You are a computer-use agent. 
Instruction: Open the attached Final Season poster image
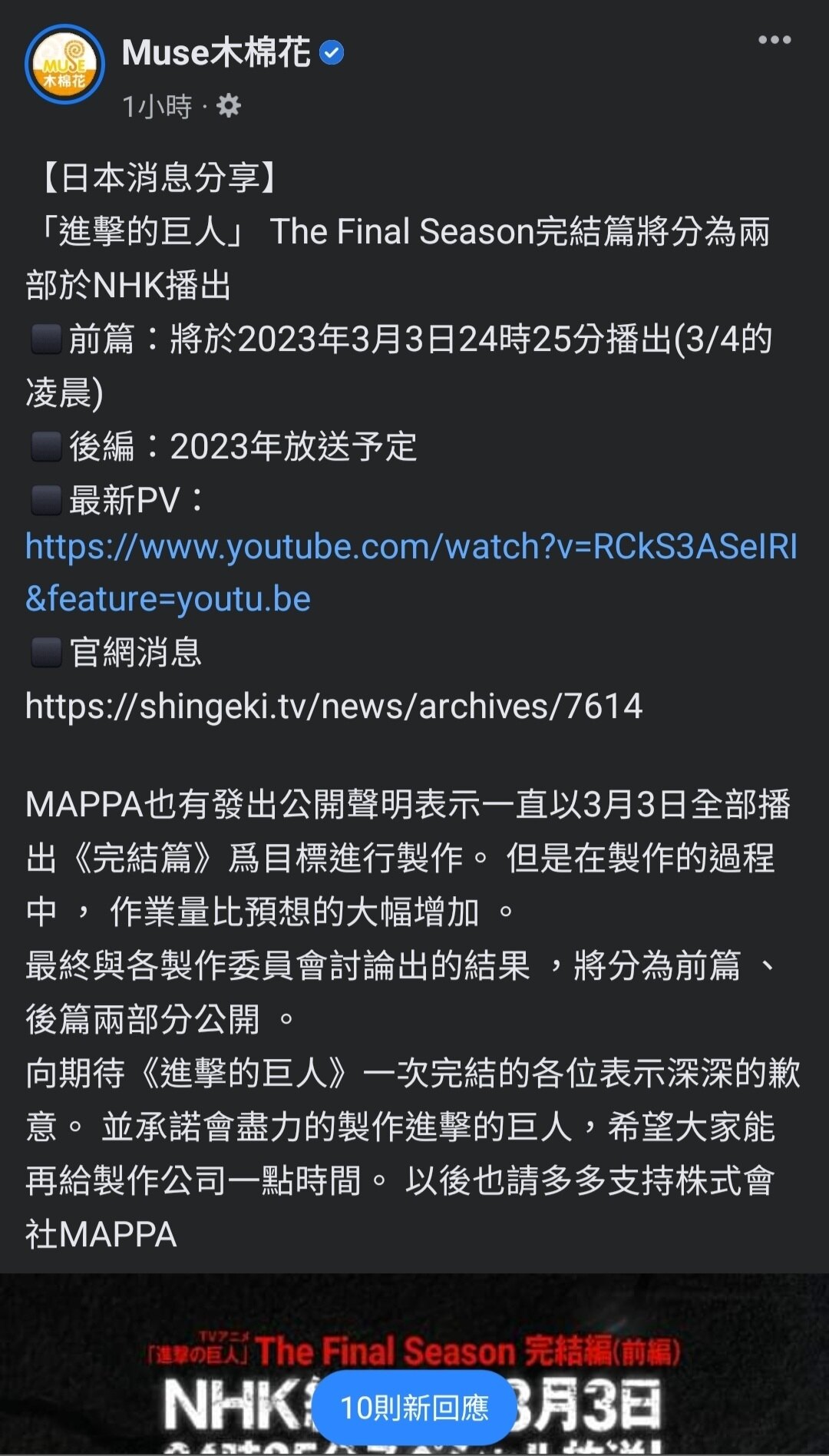click(414, 1365)
